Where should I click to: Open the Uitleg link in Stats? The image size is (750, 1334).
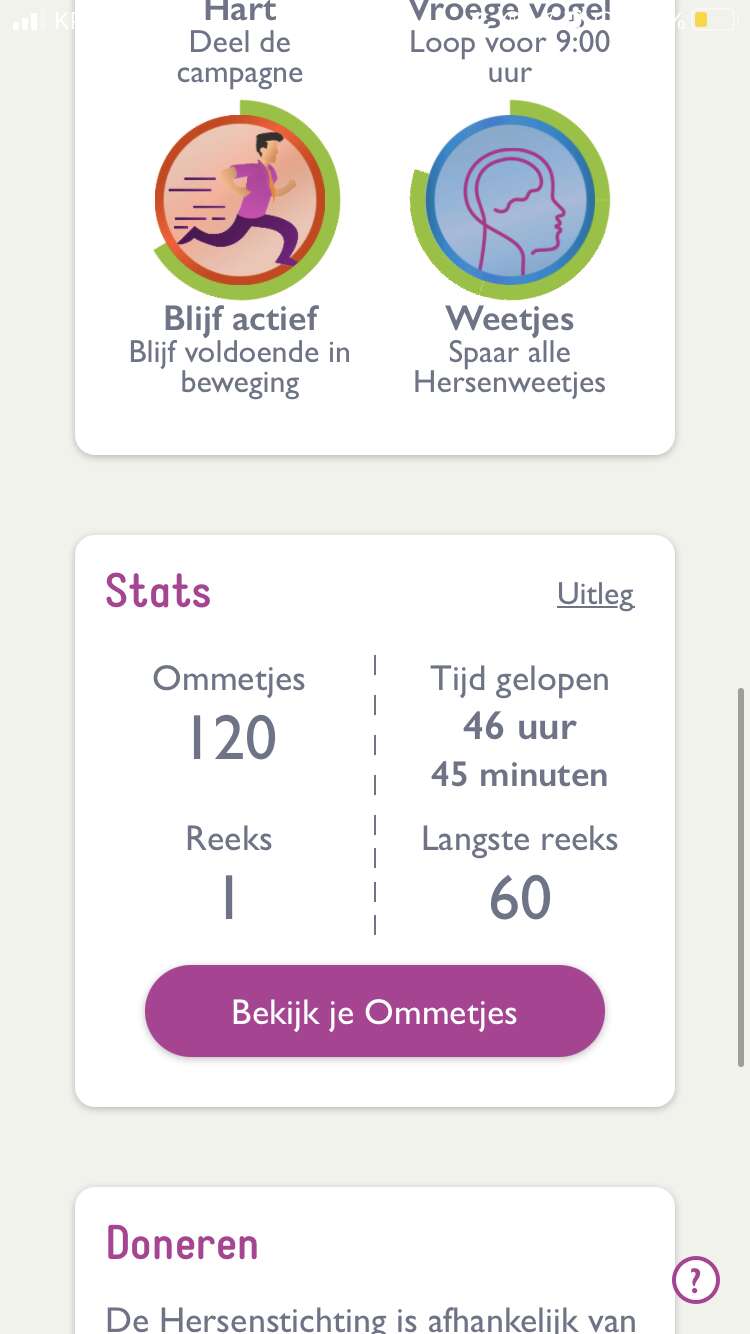point(595,594)
